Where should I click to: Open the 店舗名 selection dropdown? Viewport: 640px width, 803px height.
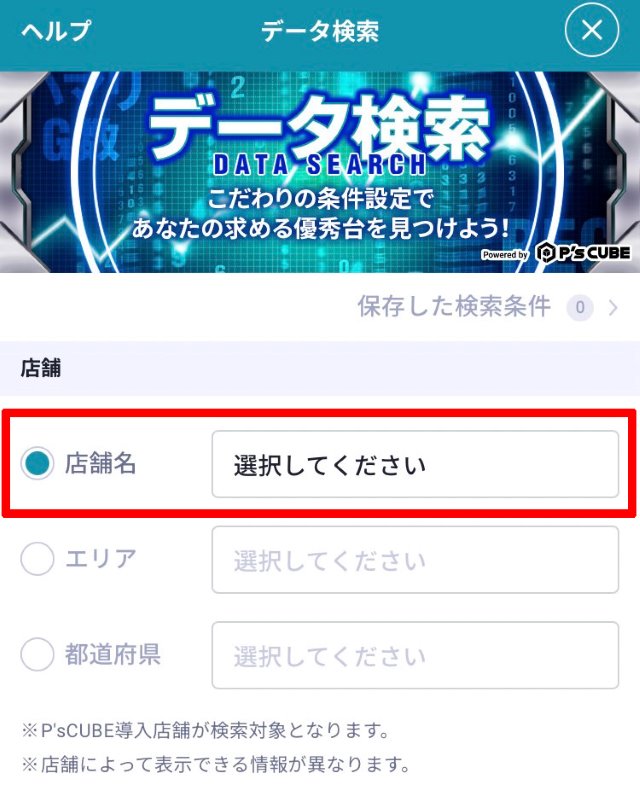[x=415, y=464]
